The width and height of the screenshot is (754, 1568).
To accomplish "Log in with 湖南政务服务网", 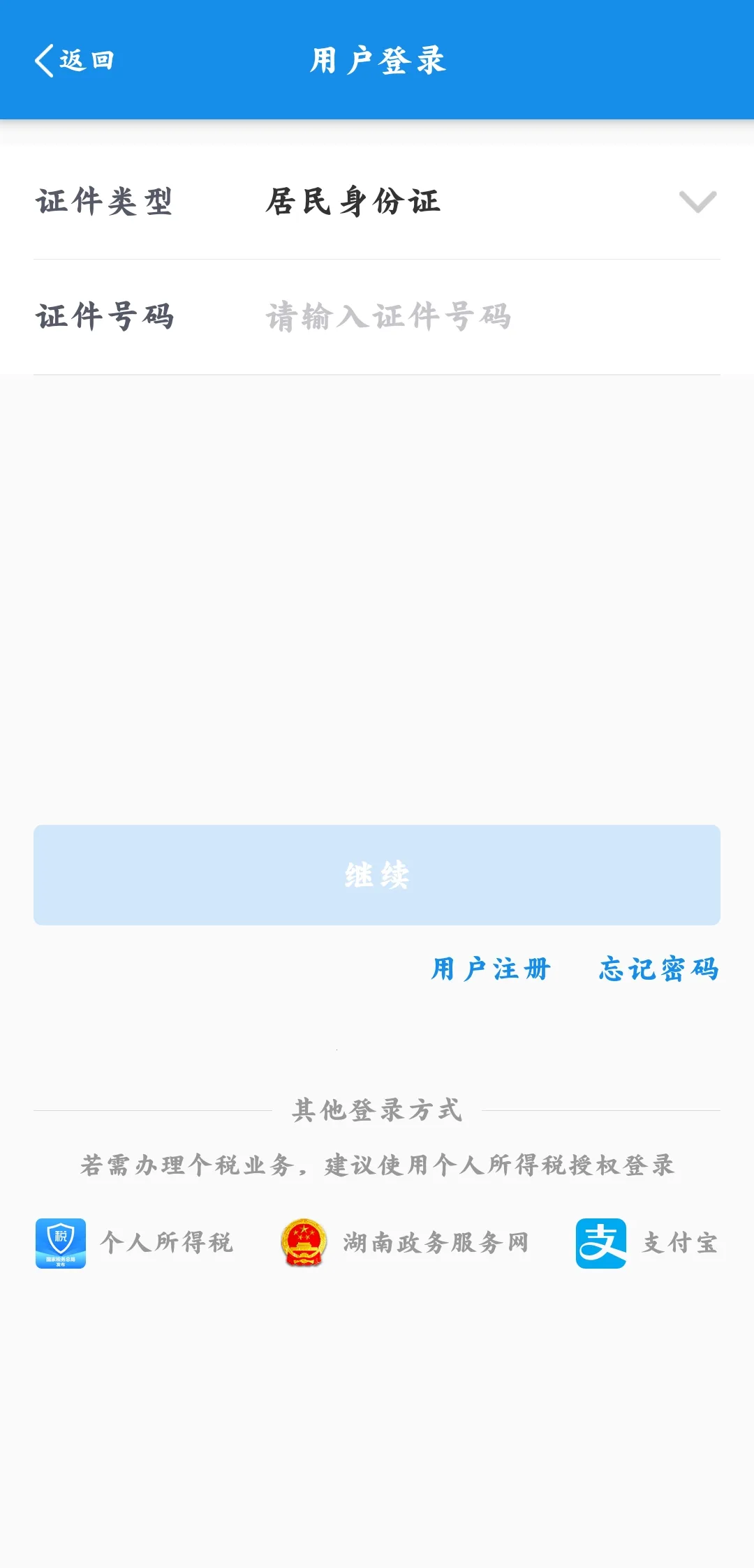I will point(405,1243).
